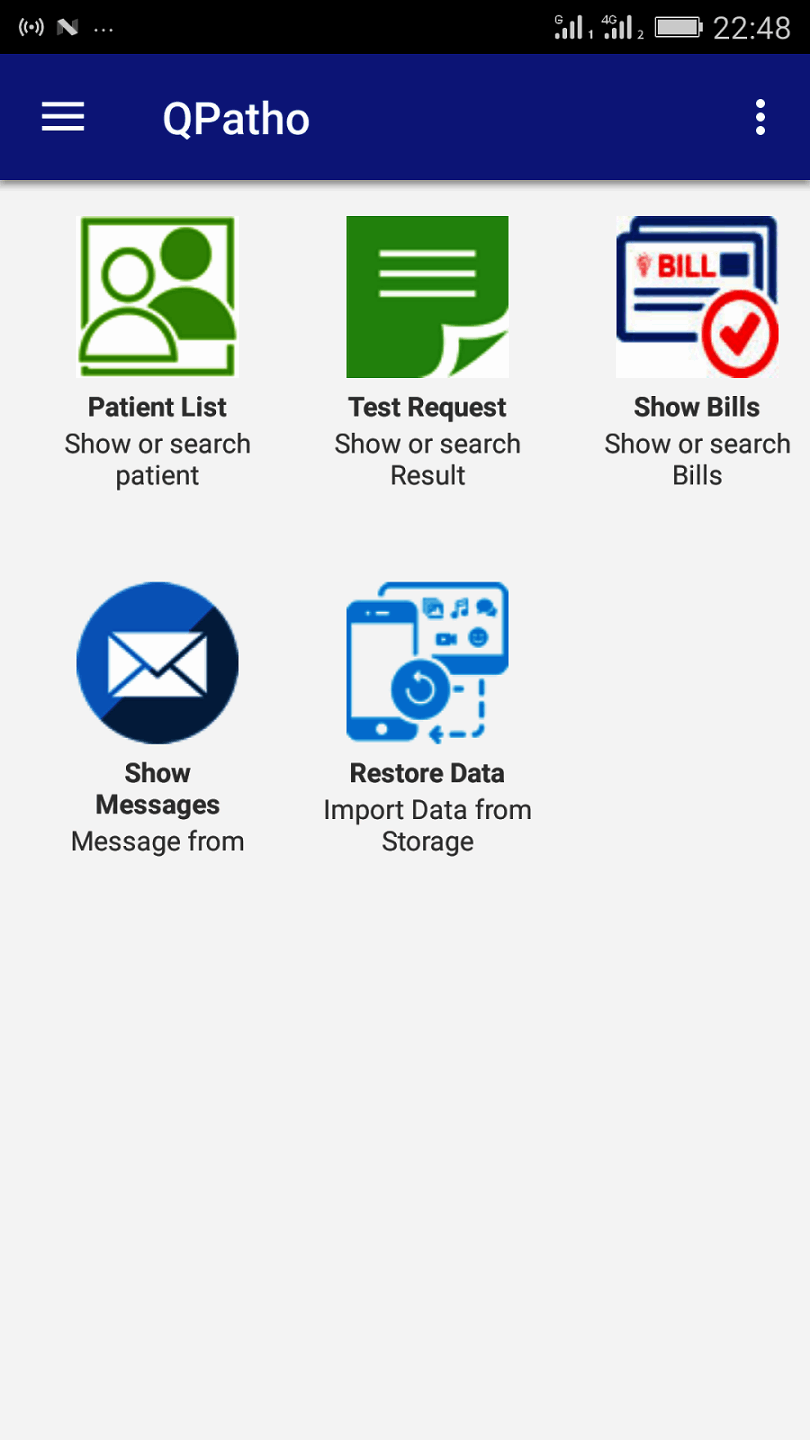
Task: Tap the Restore Data phone icon
Action: (x=427, y=662)
